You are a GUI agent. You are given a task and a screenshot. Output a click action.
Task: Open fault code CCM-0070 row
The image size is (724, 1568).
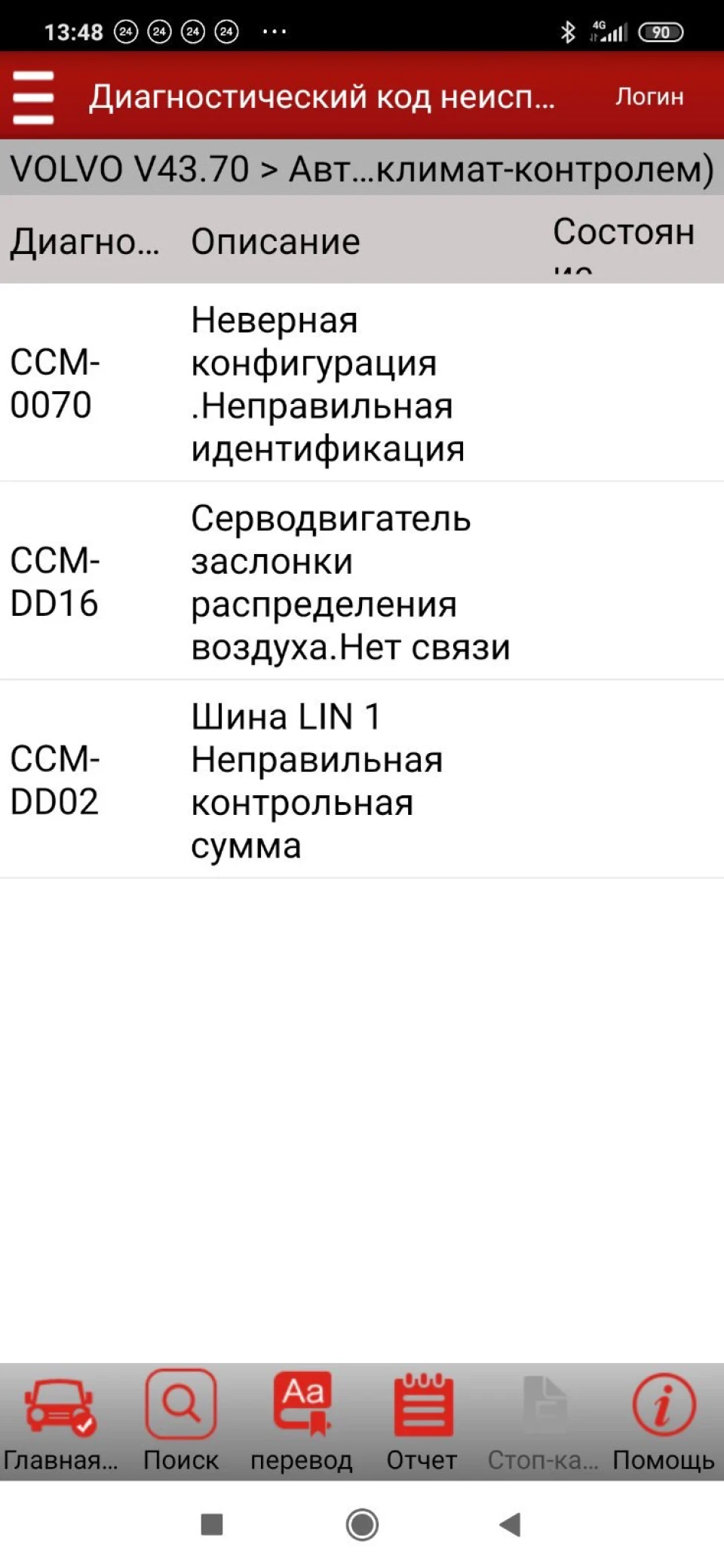362,383
